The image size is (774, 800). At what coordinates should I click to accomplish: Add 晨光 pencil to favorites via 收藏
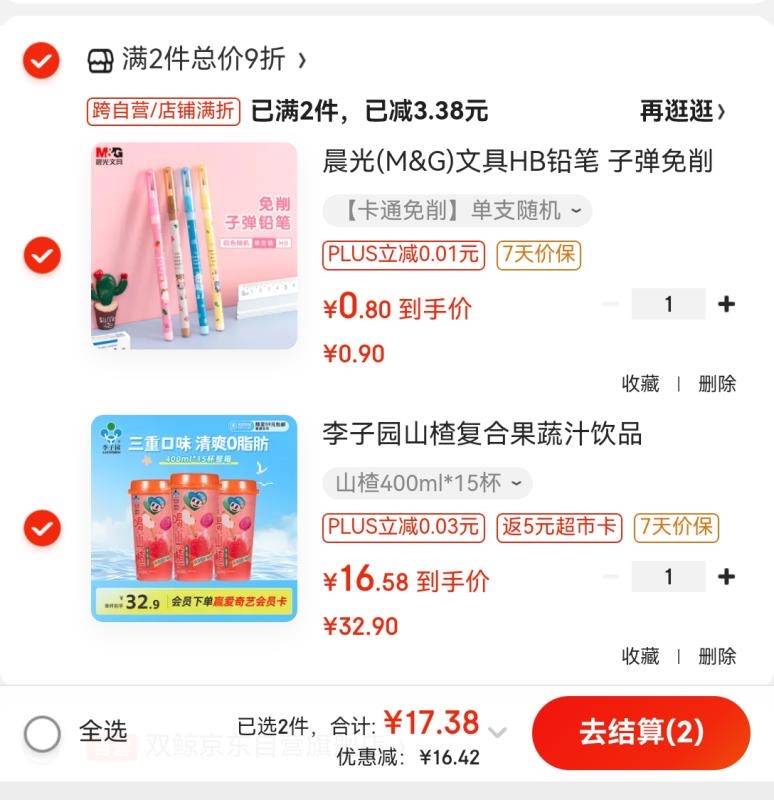(640, 383)
